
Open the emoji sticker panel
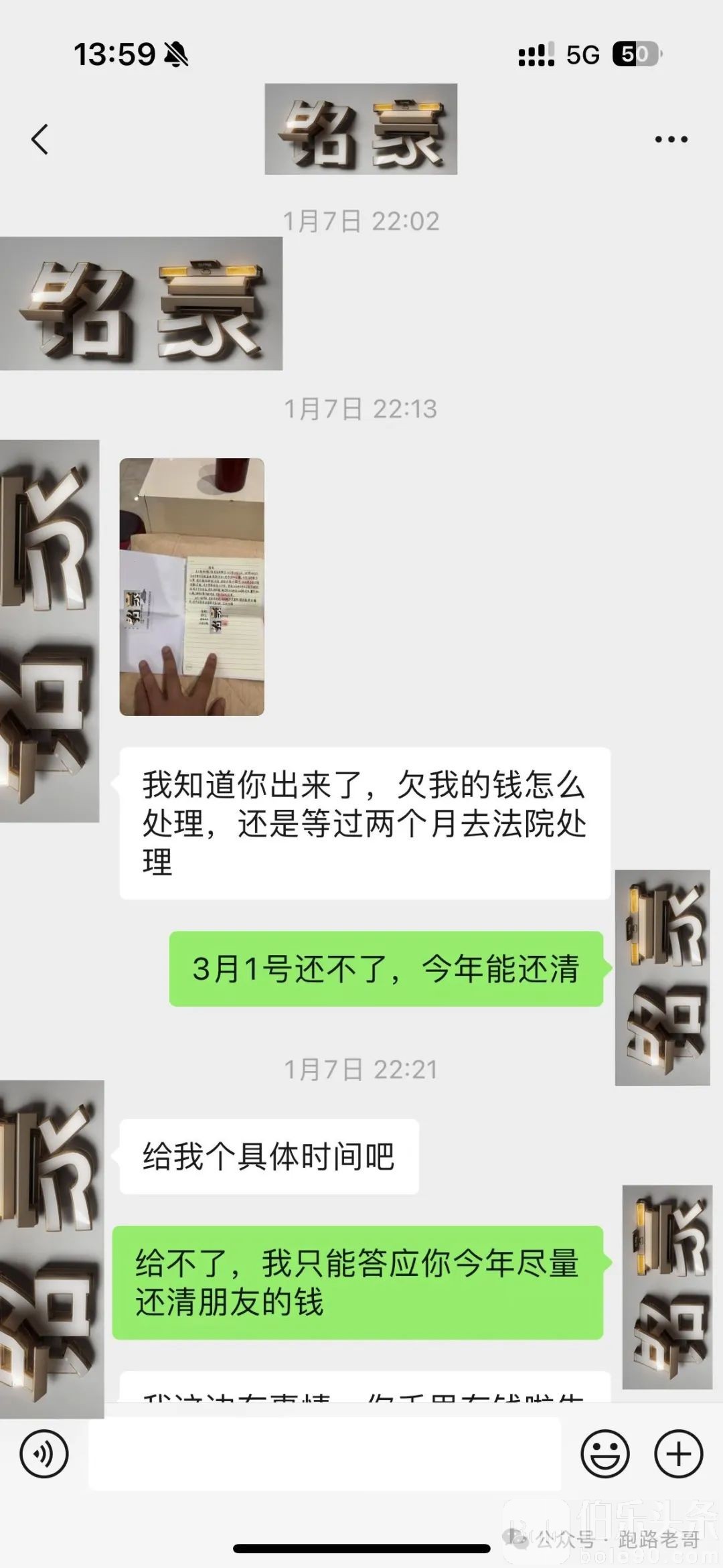605,1454
